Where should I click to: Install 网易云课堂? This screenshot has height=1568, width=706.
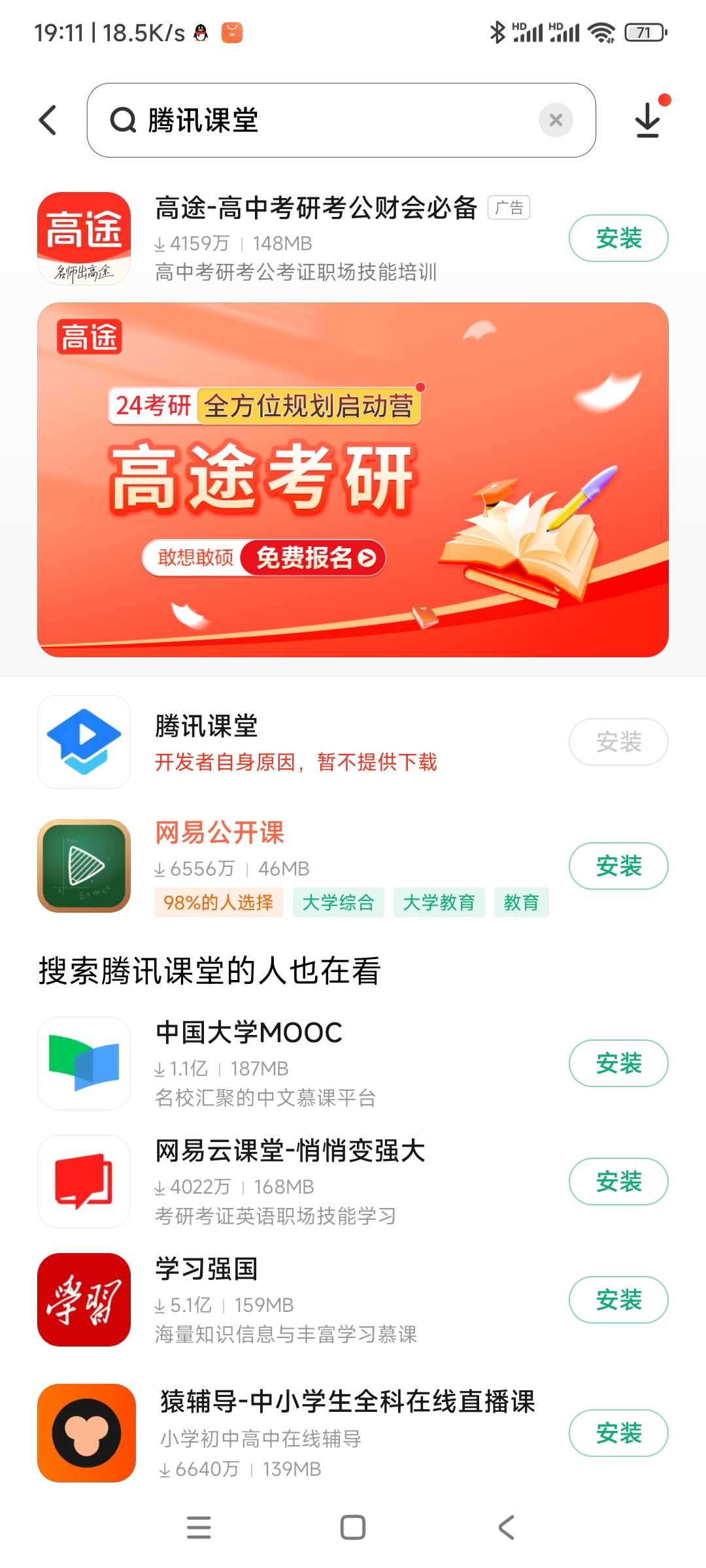click(x=618, y=1181)
